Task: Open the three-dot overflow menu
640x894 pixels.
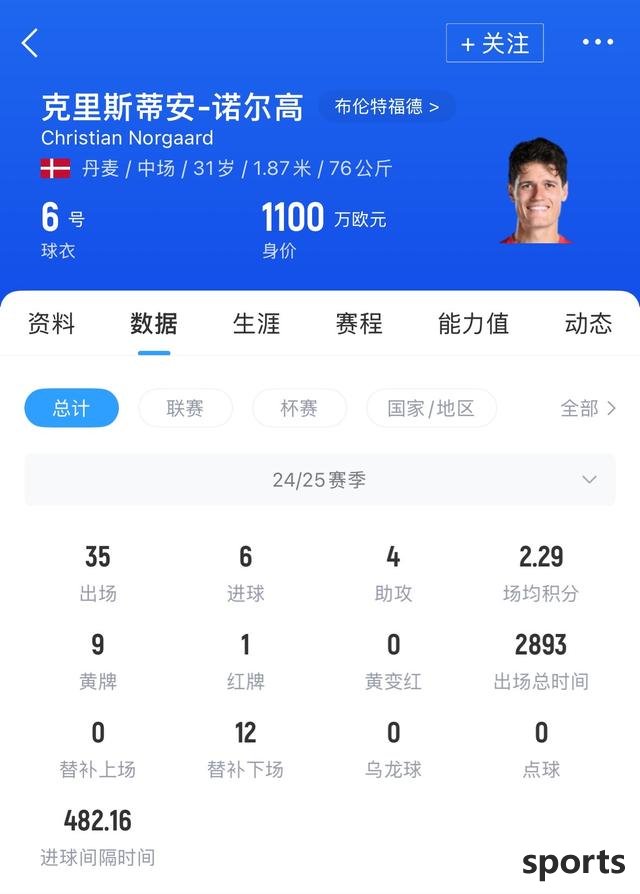Action: click(x=597, y=43)
